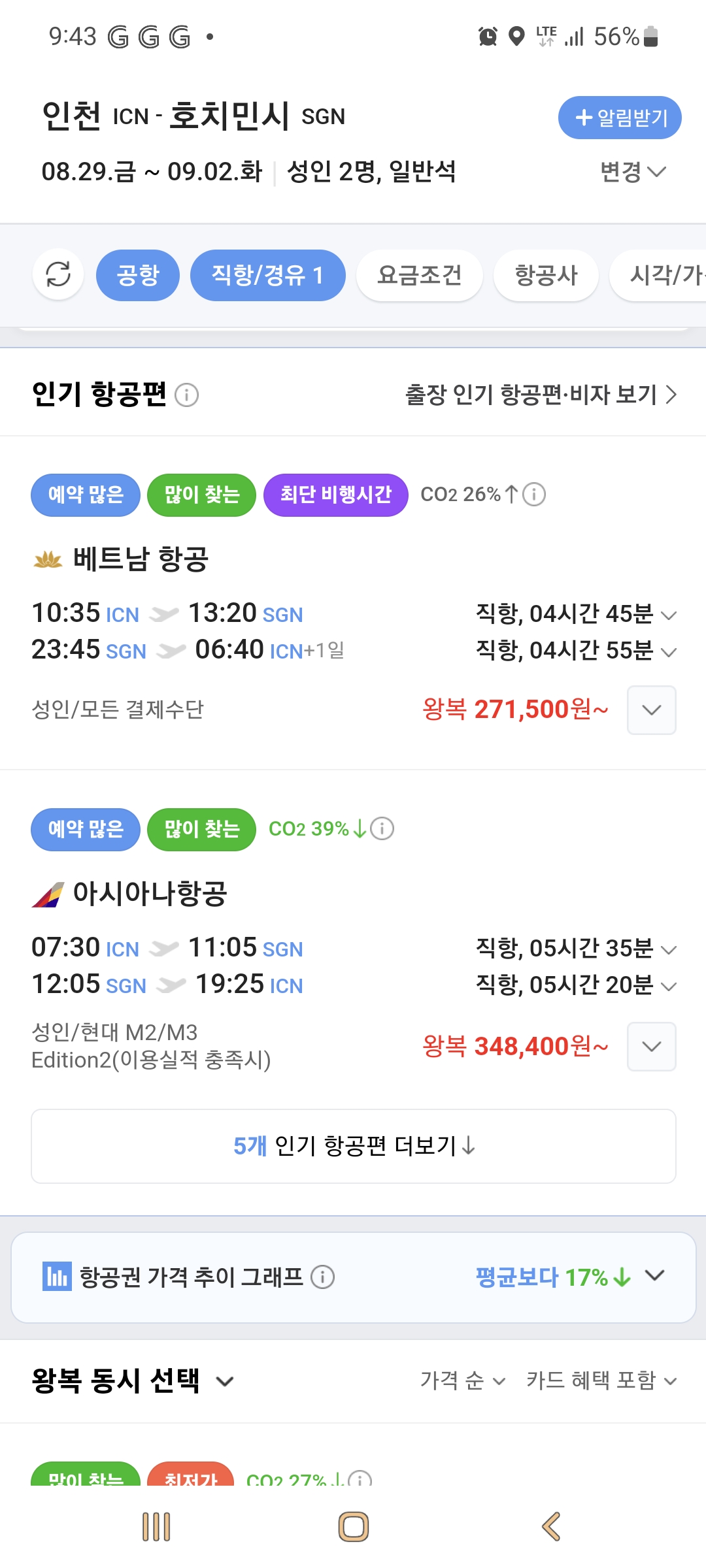Expand 아시아나항공 348,400원 fare options
This screenshot has width=706, height=1568.
click(x=651, y=1047)
